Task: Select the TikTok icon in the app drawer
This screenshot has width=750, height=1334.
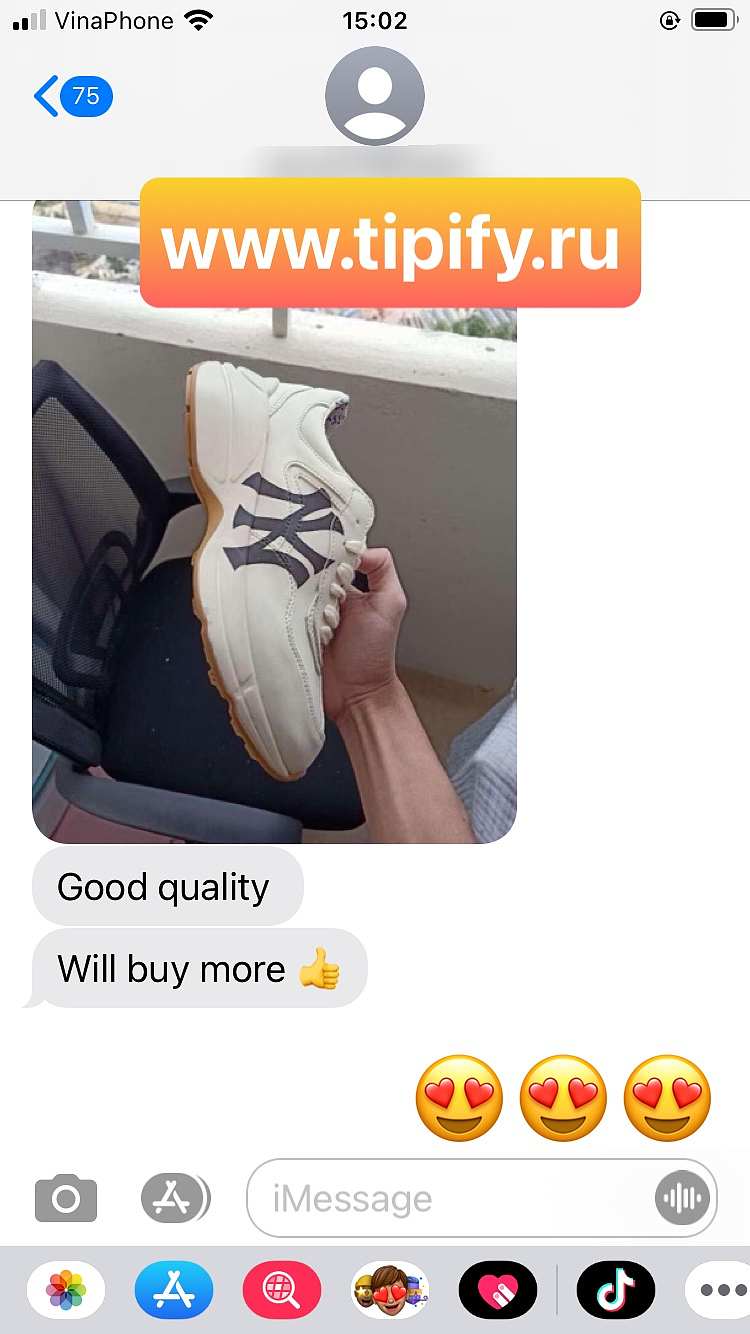Action: point(615,1290)
